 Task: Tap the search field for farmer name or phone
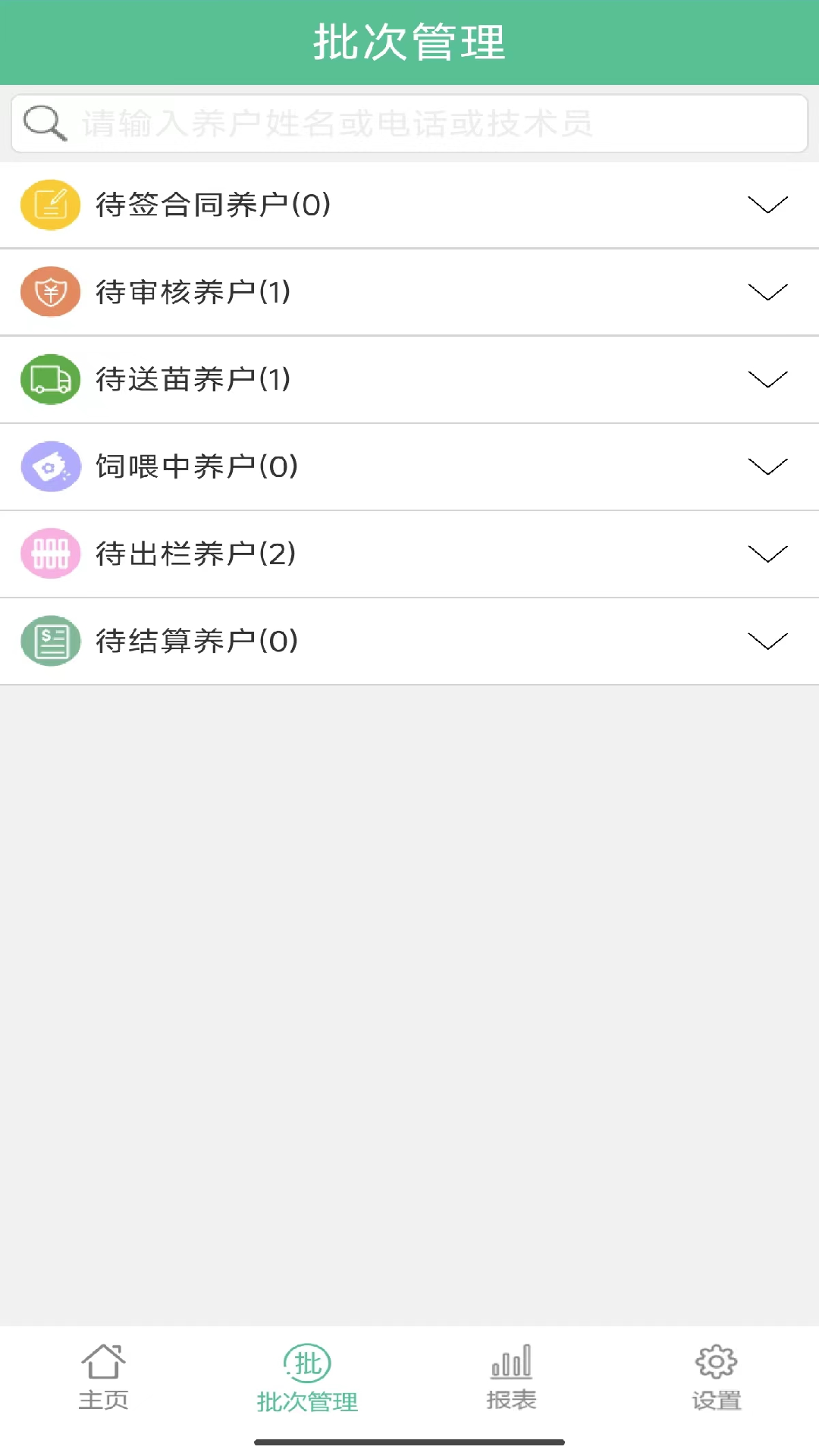coord(409,124)
